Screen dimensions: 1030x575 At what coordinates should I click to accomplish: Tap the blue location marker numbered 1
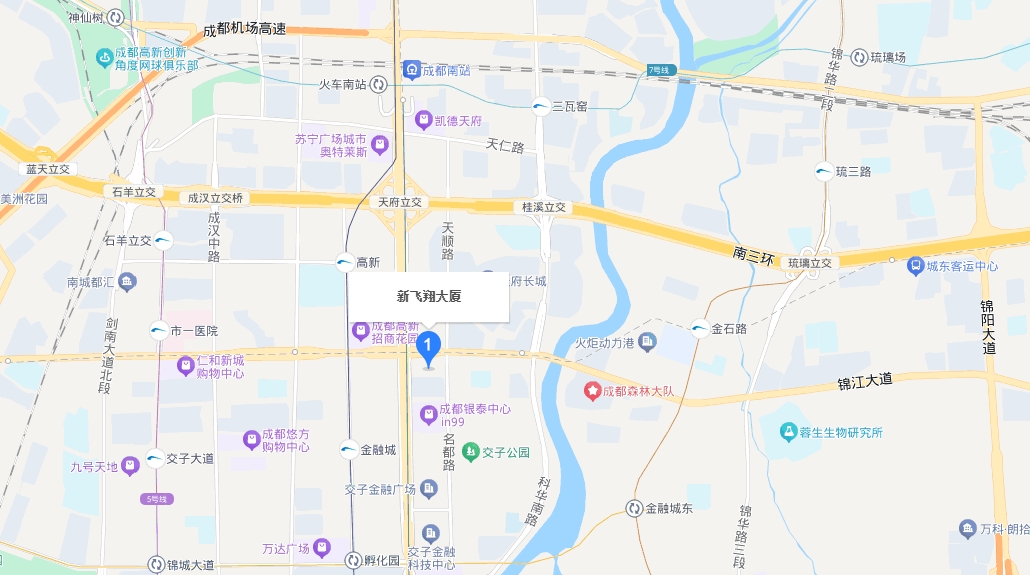coord(429,348)
